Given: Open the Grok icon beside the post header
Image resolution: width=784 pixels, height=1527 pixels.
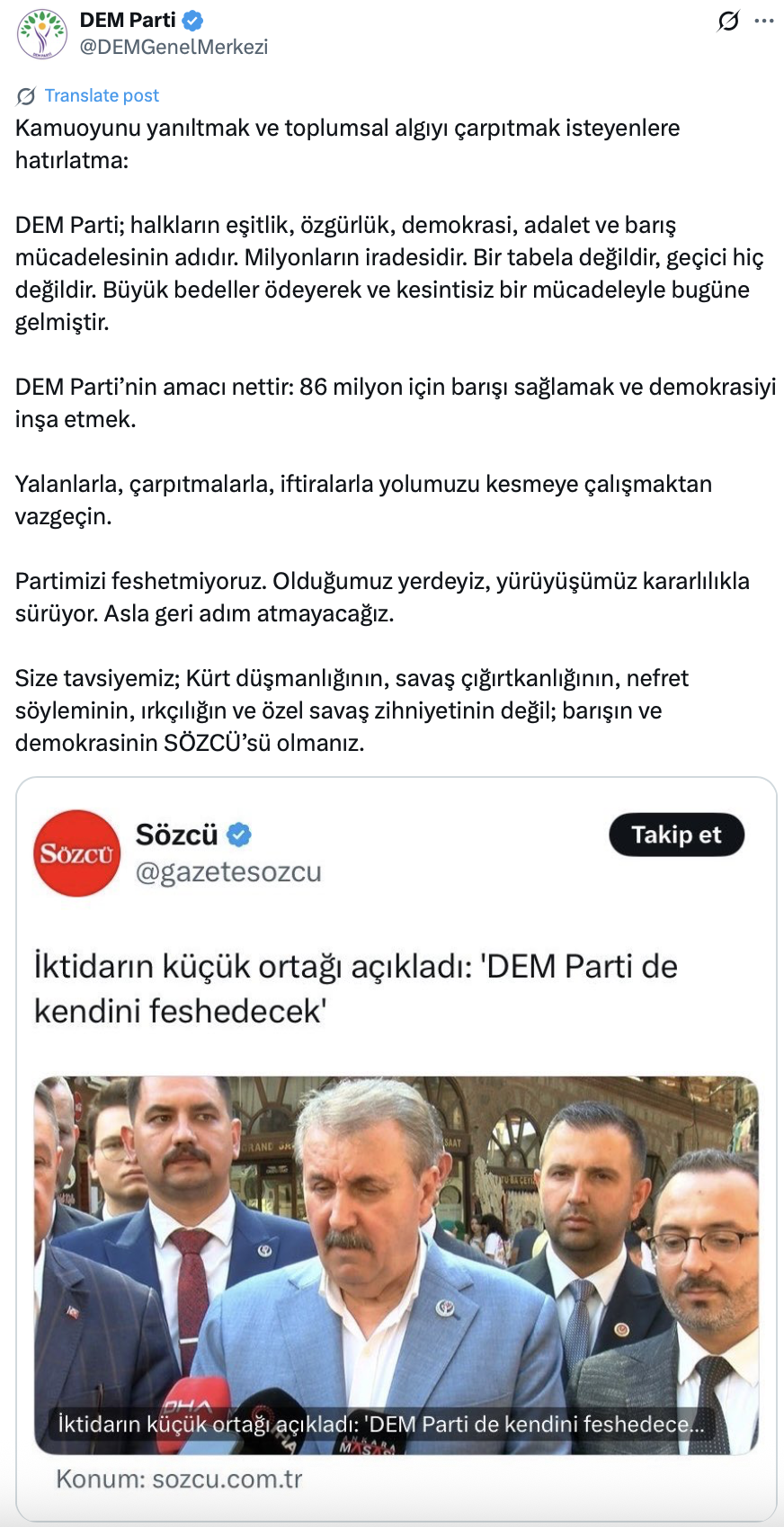Looking at the screenshot, I should pyautogui.click(x=728, y=21).
